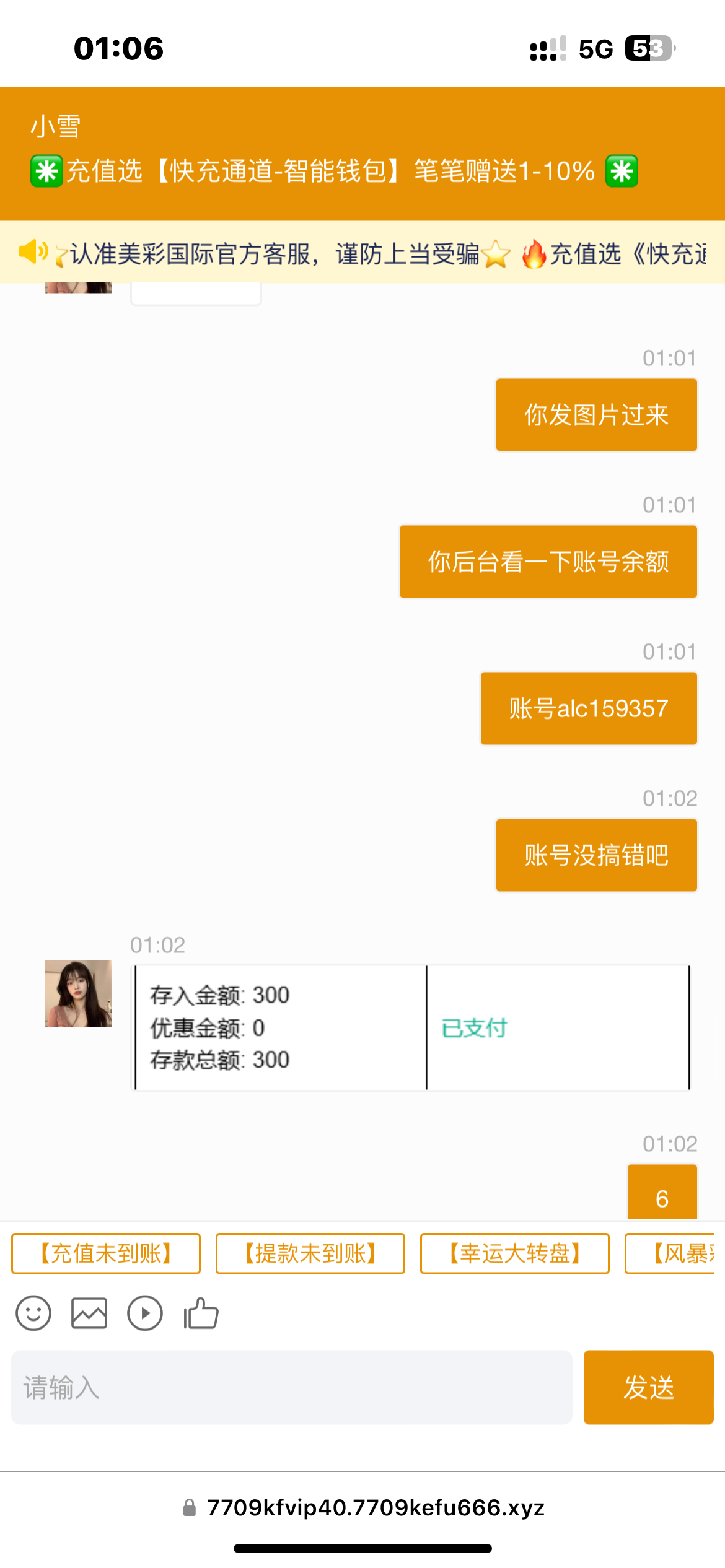Attach an image from gallery
725x1568 pixels.
[89, 1313]
